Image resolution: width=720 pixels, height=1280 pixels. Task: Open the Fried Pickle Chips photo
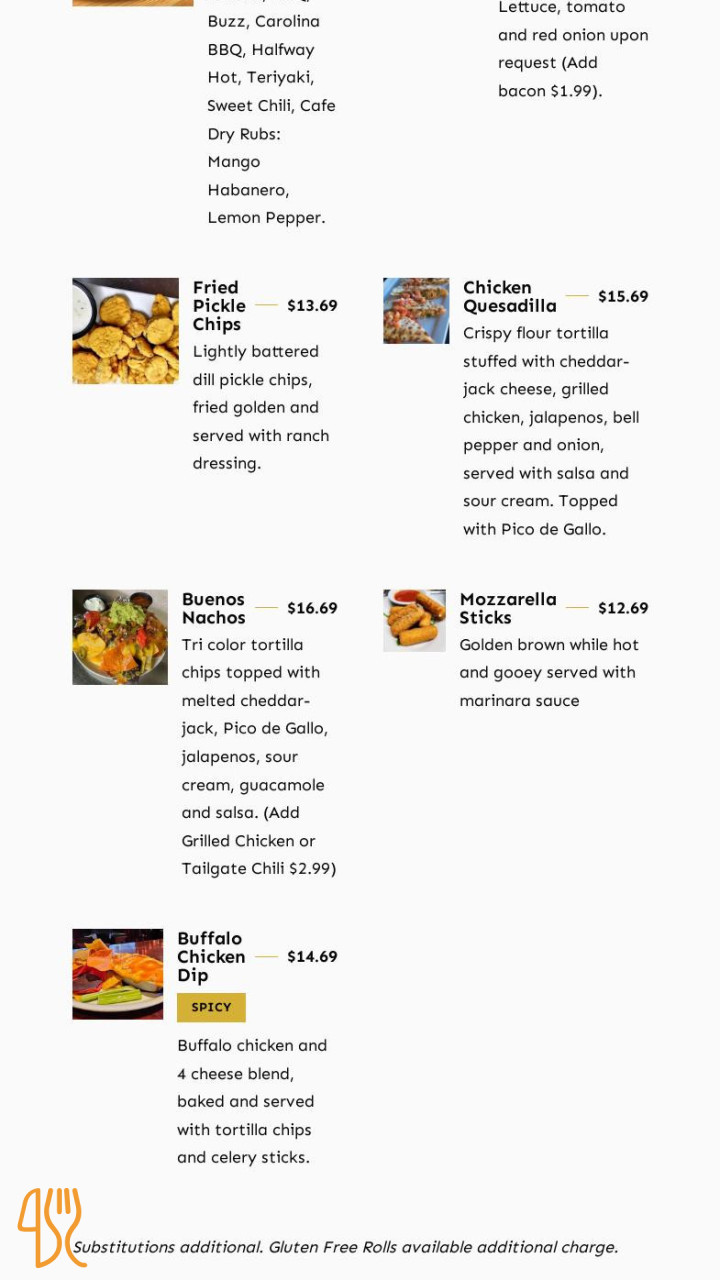tap(125, 331)
